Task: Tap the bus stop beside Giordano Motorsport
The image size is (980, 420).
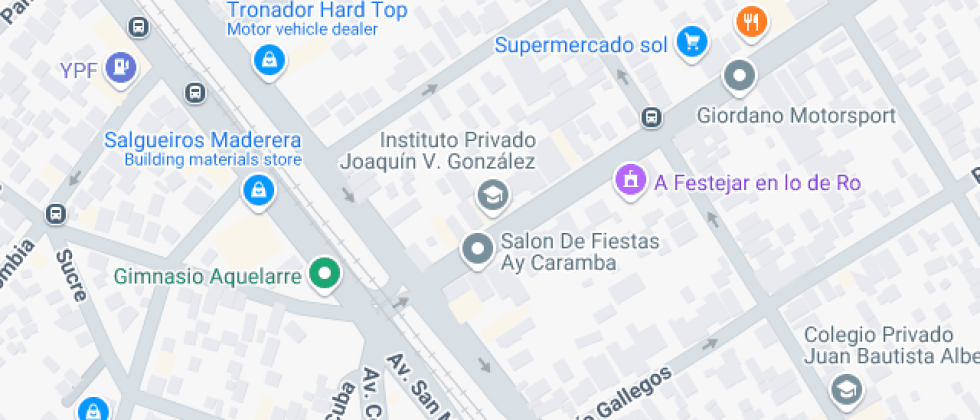Action: [x=652, y=117]
